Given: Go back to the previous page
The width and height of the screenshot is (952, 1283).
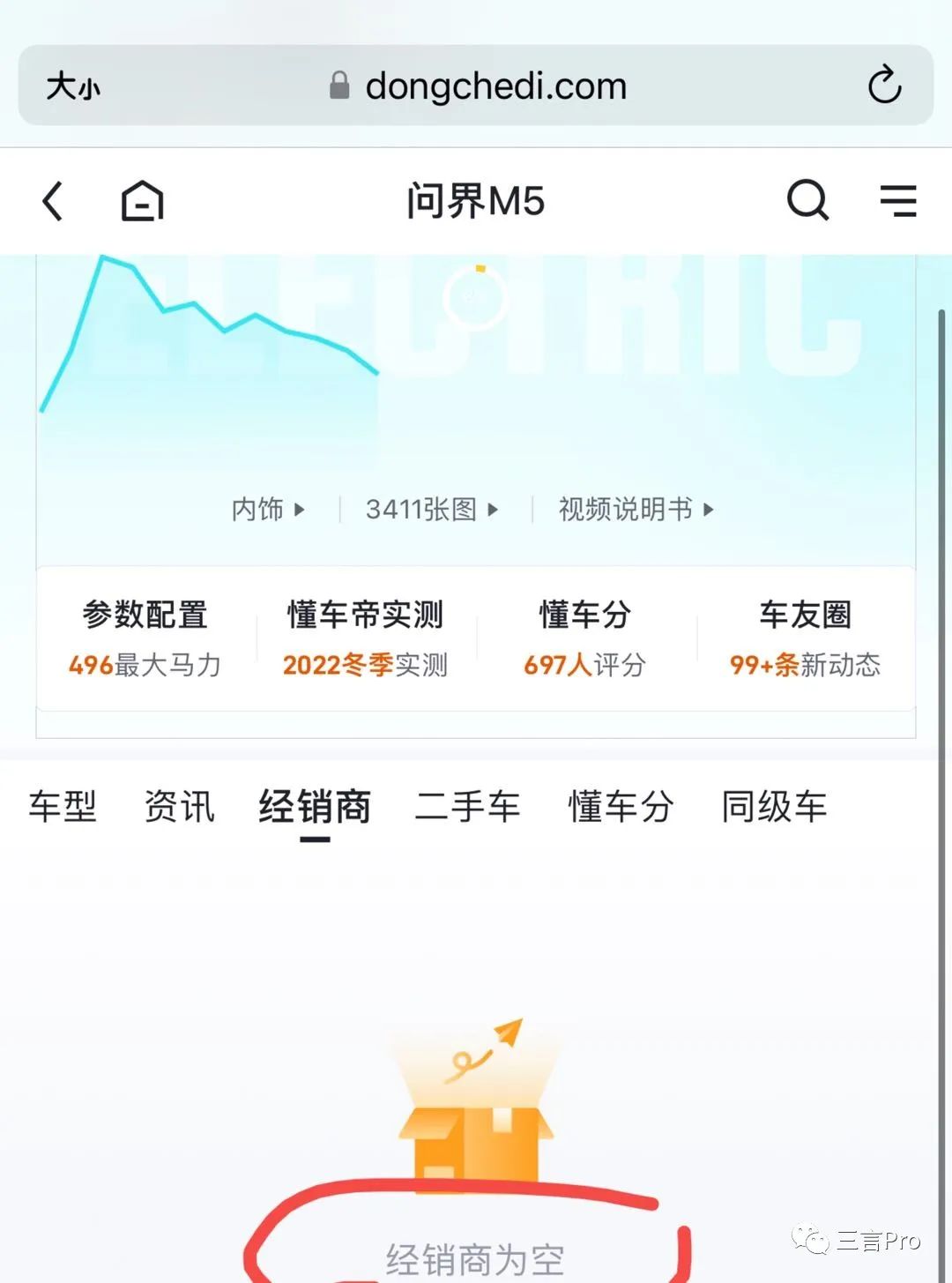Looking at the screenshot, I should click(x=54, y=201).
